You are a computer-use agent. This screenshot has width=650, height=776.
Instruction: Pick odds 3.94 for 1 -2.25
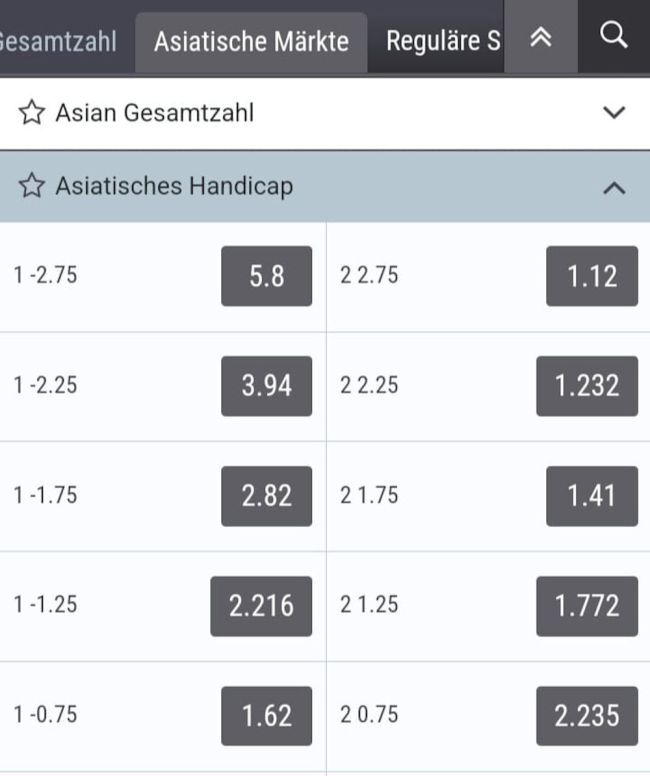coord(266,386)
